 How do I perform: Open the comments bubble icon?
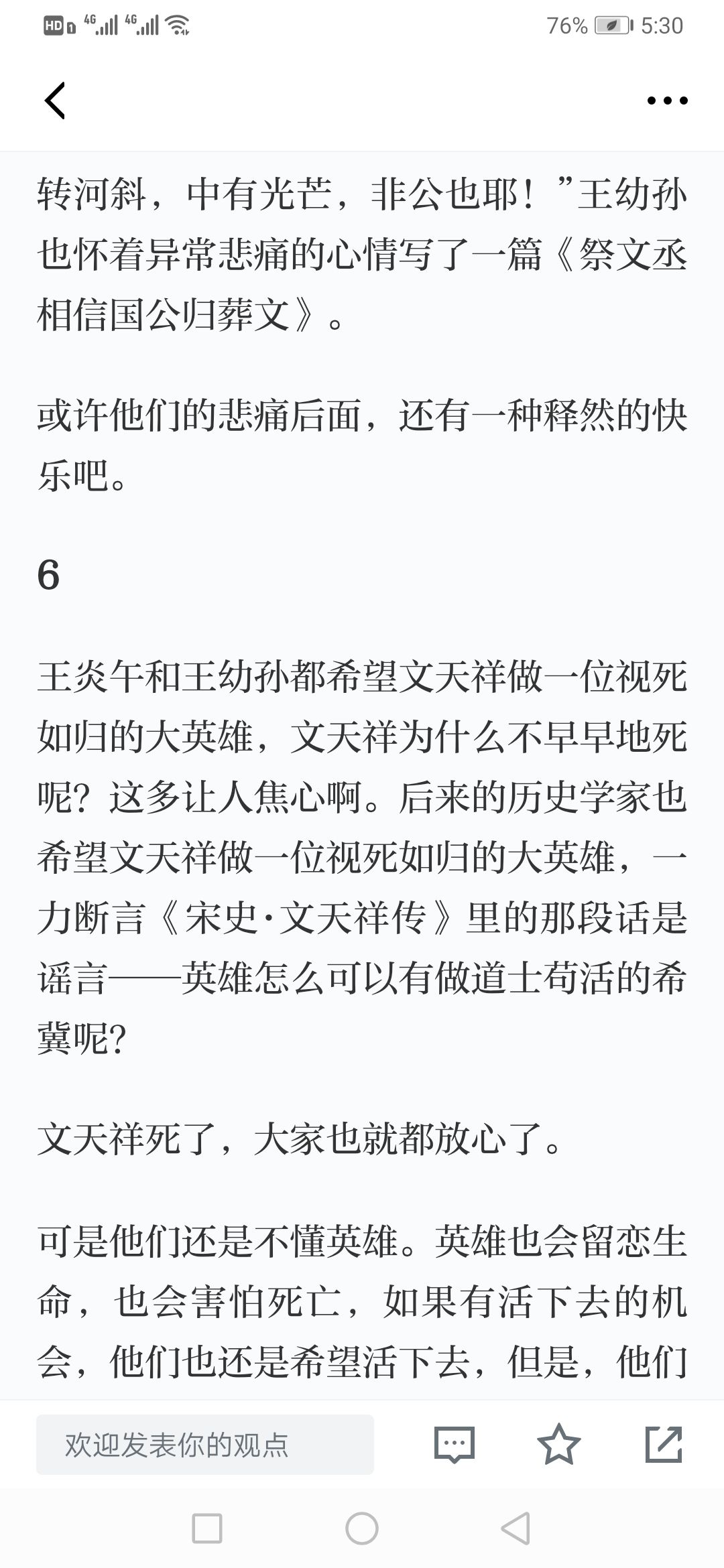(x=455, y=1444)
